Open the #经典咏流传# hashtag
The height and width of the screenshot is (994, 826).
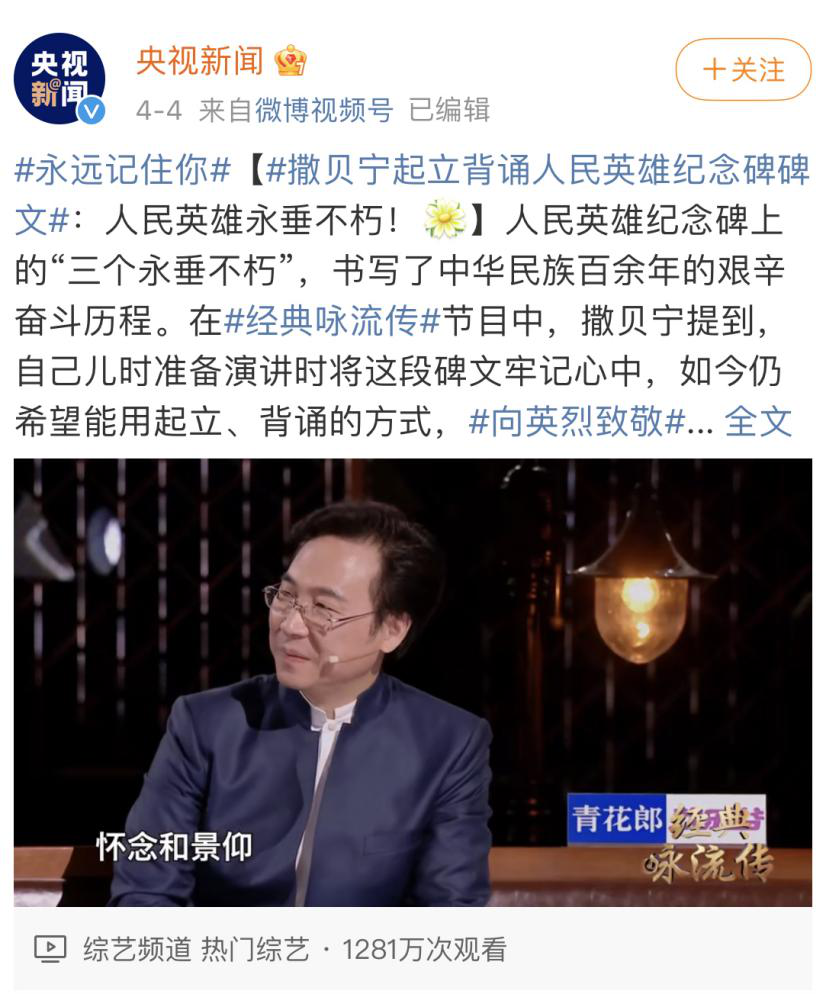[331, 321]
